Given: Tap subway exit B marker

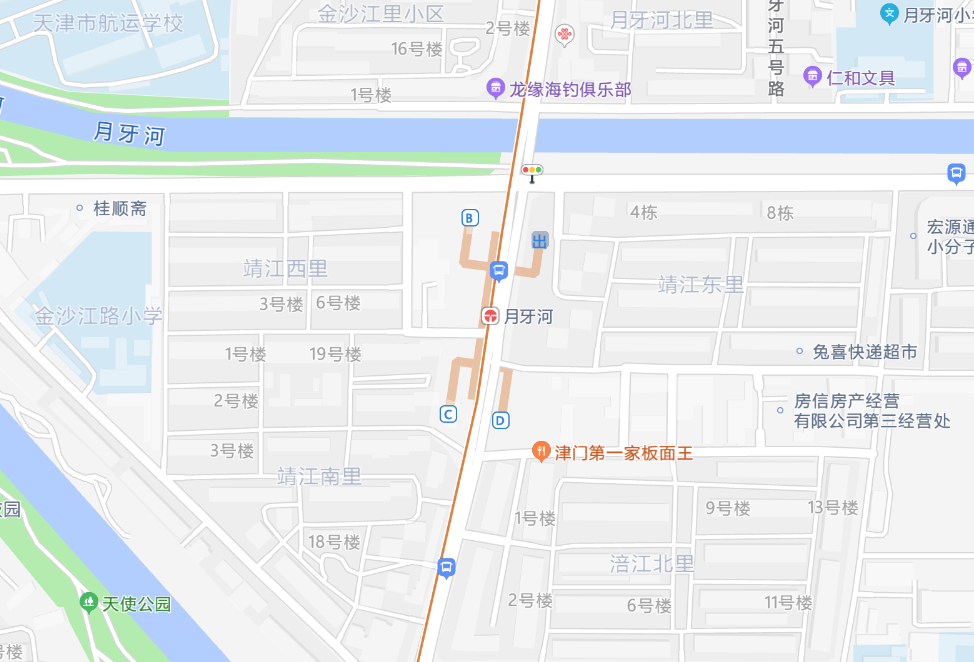Looking at the screenshot, I should pos(470,217).
